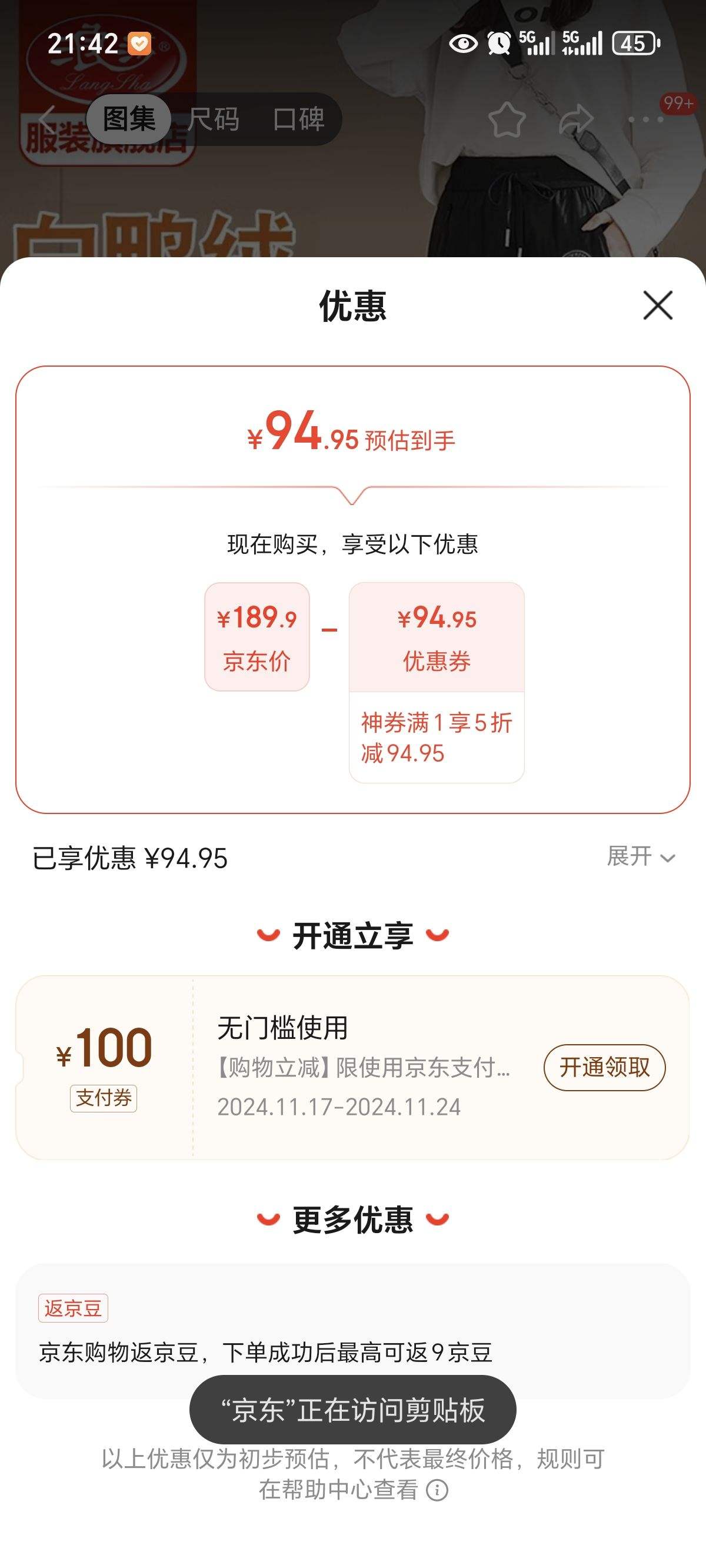Tap the eye comfort icon in status bar
706x1568 pixels.
tap(462, 44)
